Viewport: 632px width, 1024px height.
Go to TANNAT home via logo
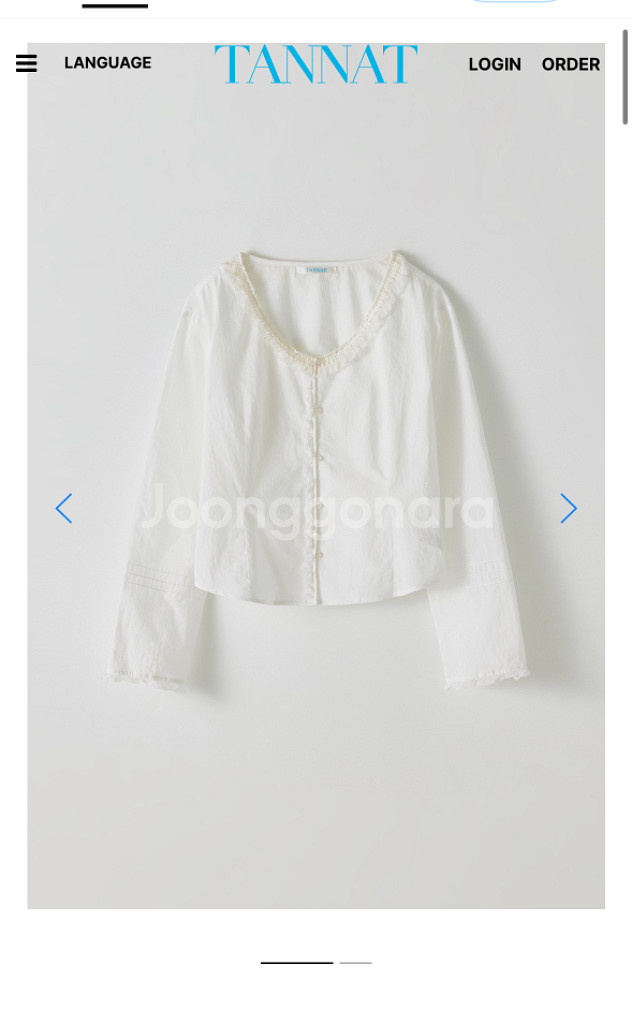tap(316, 64)
